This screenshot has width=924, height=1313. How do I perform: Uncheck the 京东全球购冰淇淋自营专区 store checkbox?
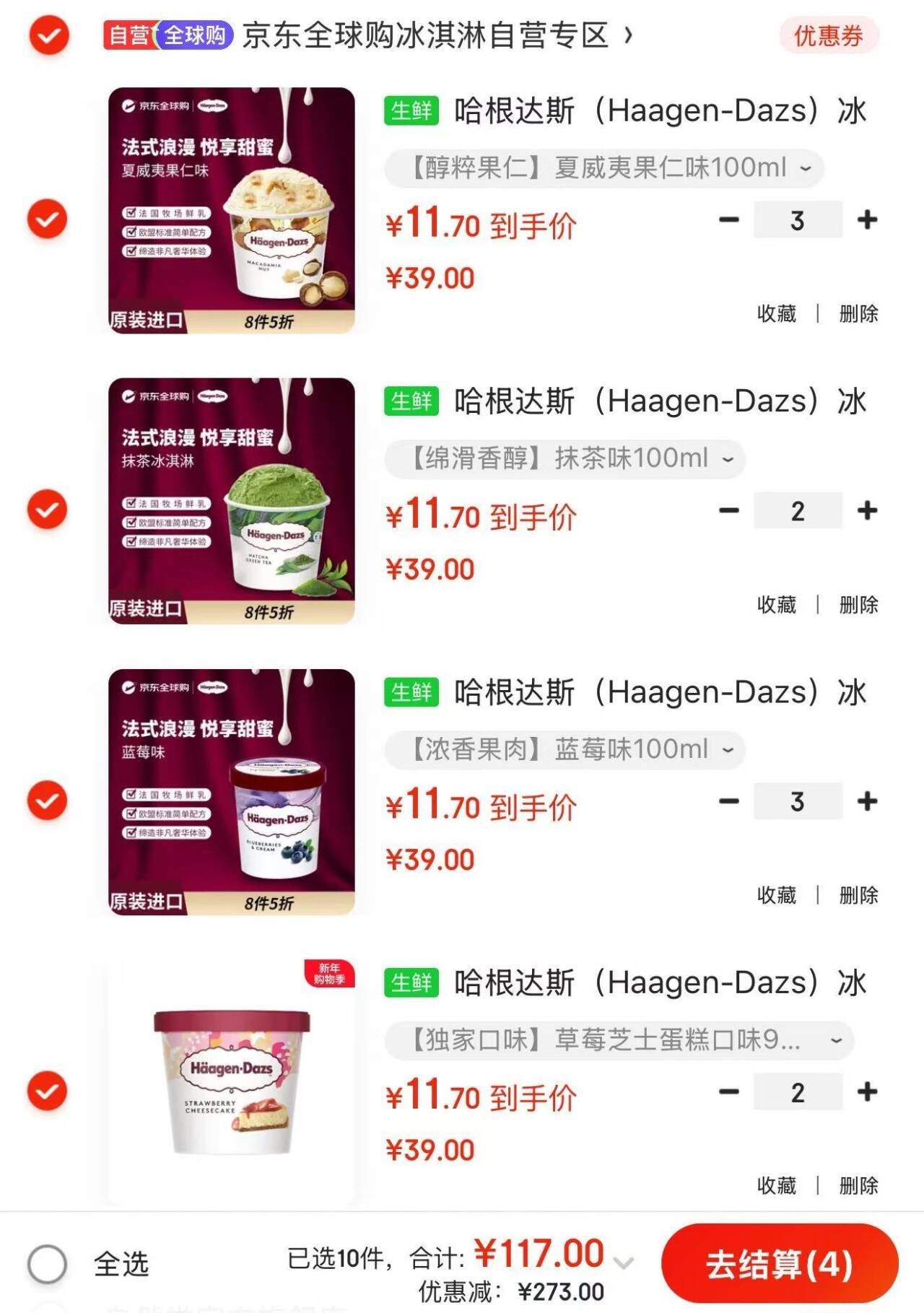[48, 35]
